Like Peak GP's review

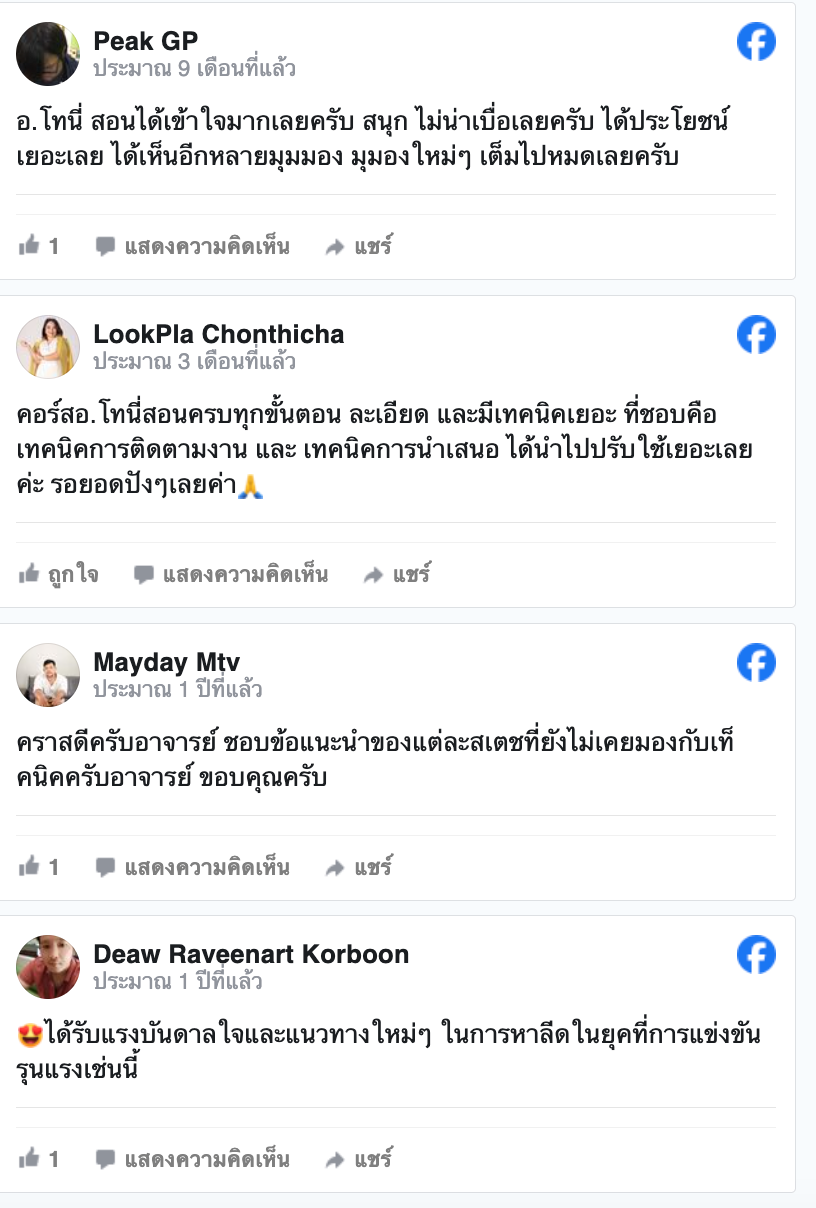[39, 246]
